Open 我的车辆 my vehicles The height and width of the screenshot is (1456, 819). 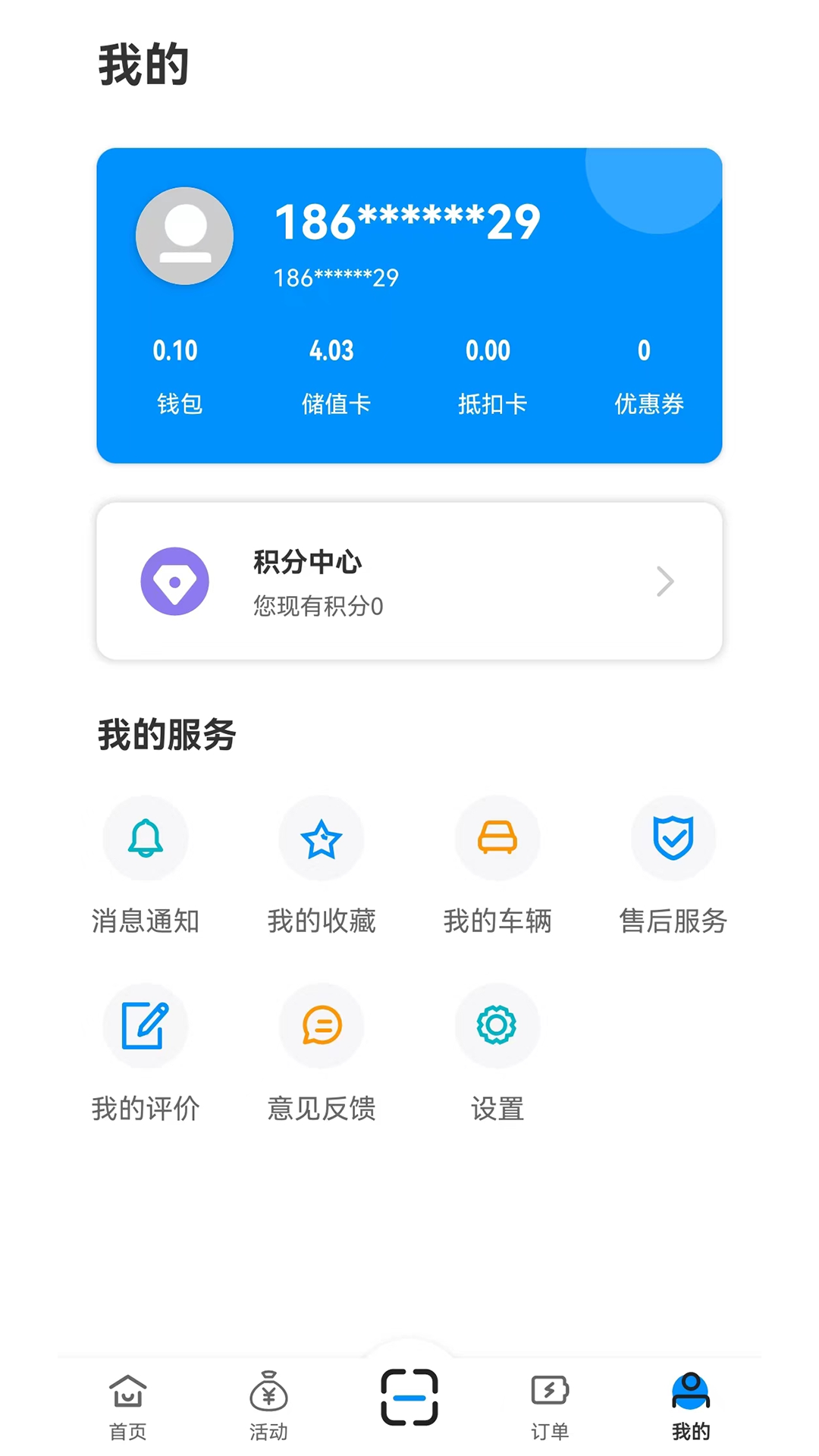[497, 865]
